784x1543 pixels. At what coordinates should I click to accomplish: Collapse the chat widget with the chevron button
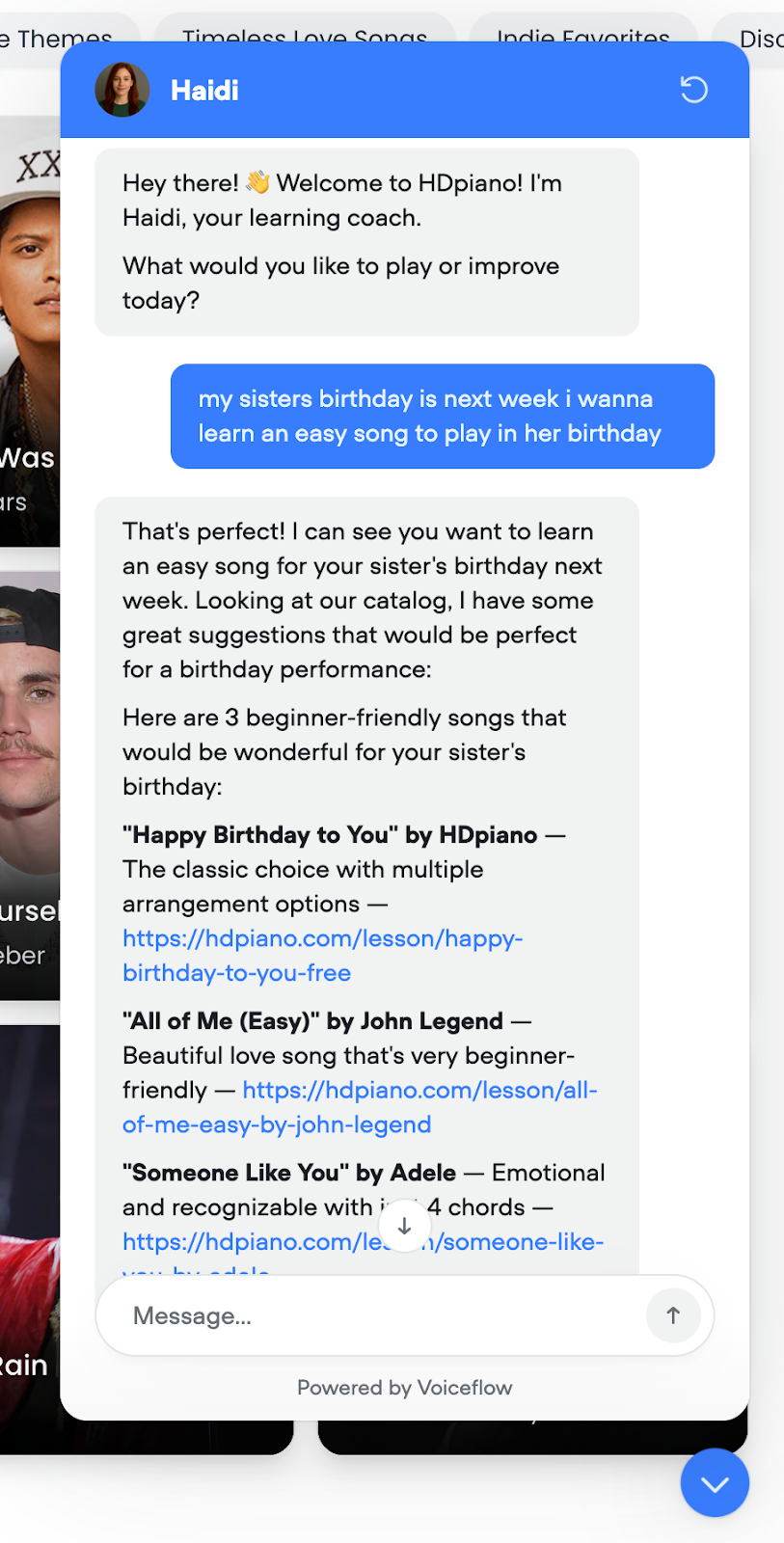point(715,1483)
